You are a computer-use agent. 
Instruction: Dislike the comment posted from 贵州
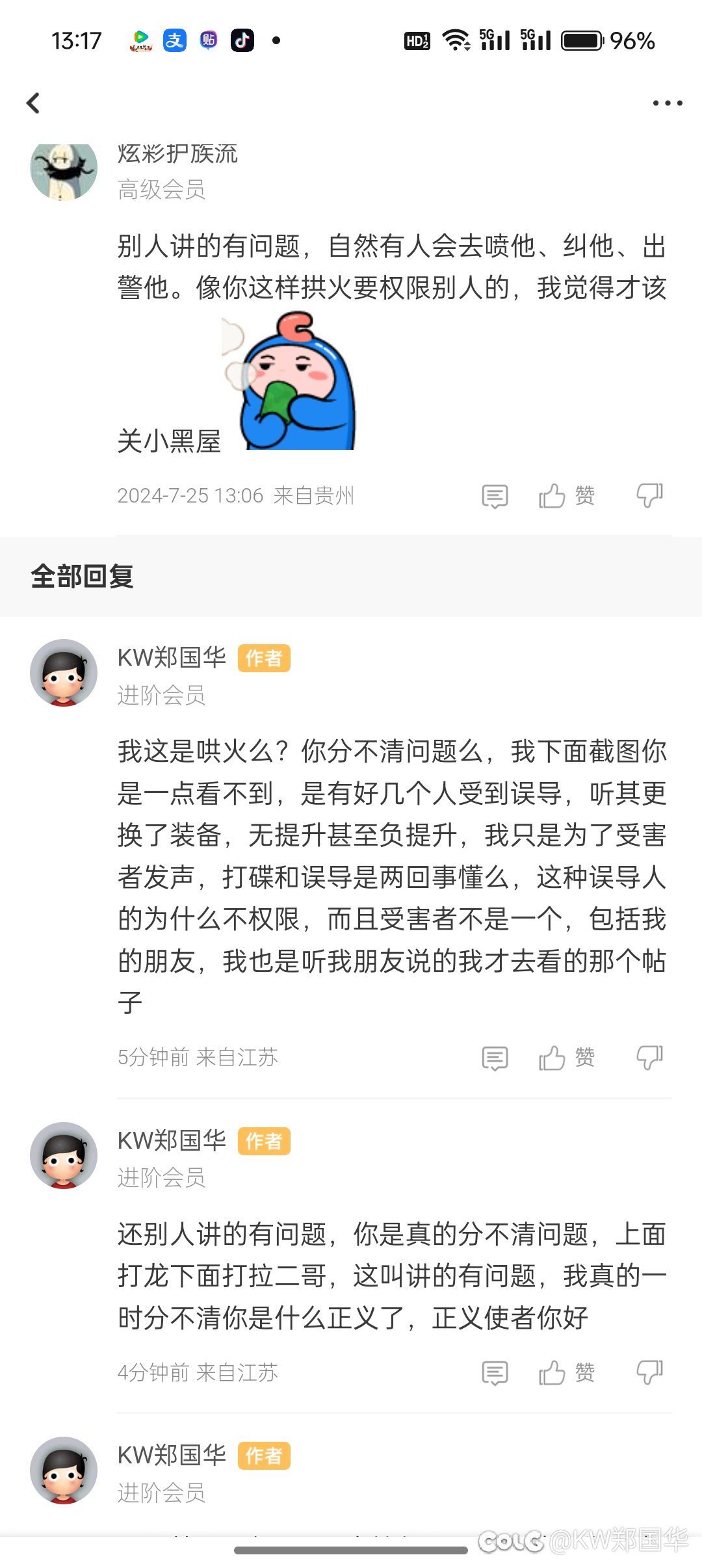pyautogui.click(x=649, y=496)
